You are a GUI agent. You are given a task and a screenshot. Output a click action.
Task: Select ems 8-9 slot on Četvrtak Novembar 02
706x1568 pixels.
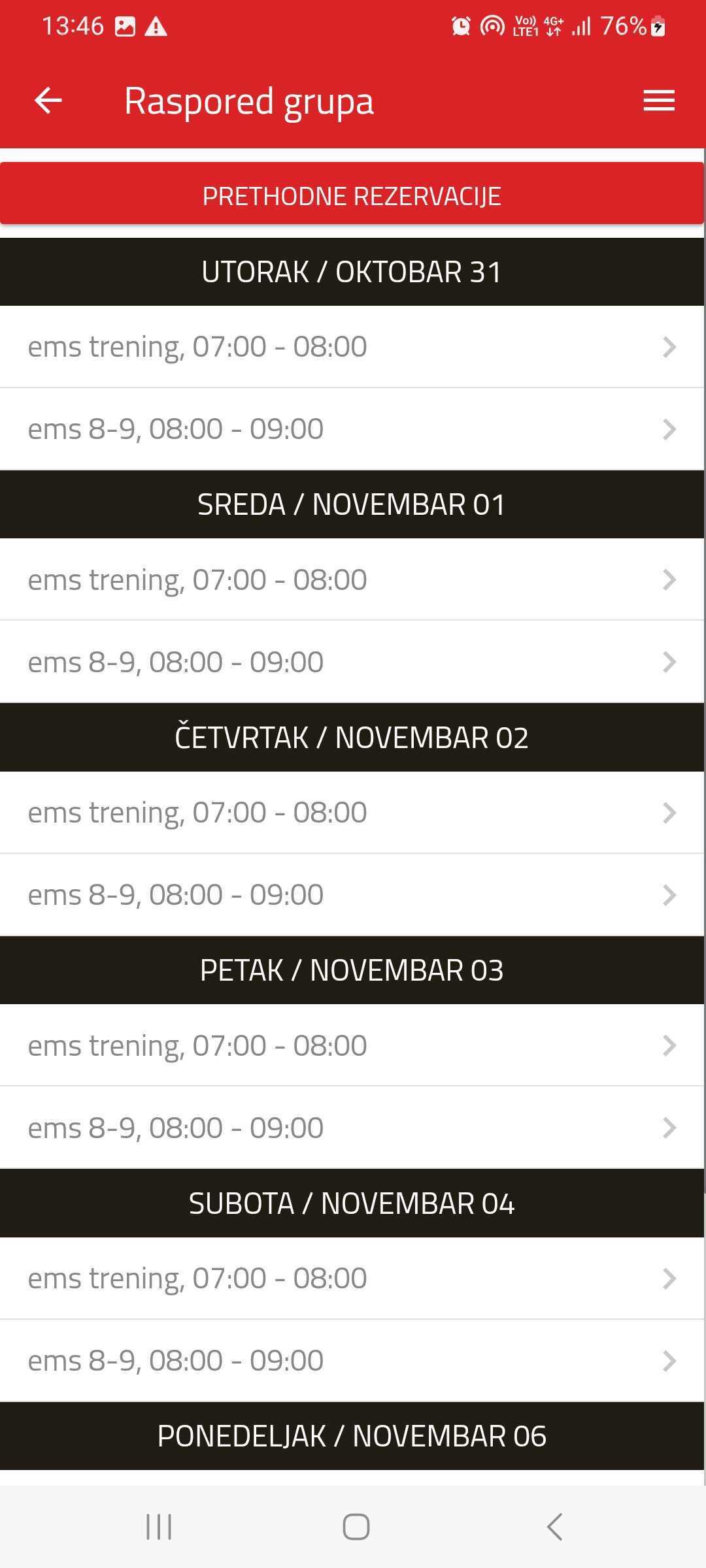pos(352,895)
